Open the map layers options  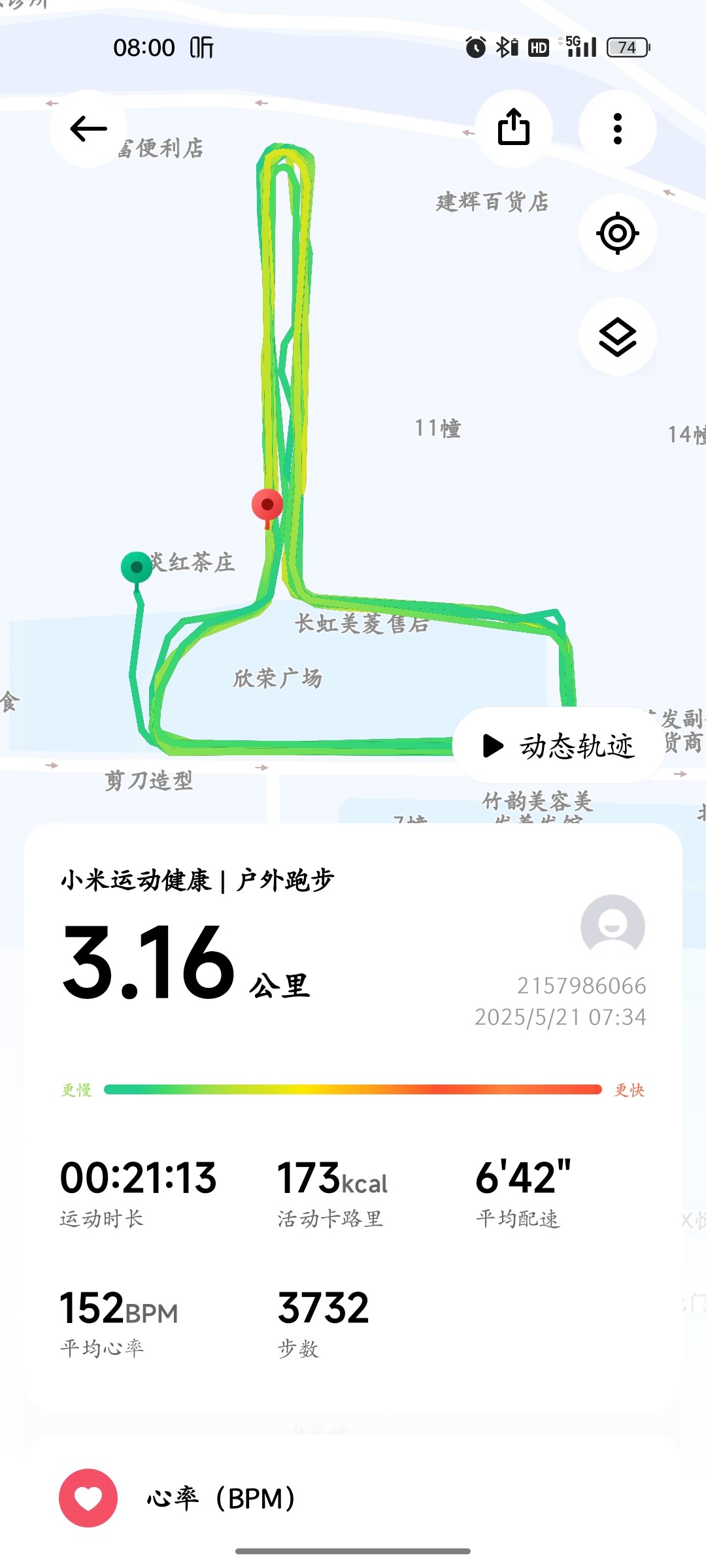(618, 336)
